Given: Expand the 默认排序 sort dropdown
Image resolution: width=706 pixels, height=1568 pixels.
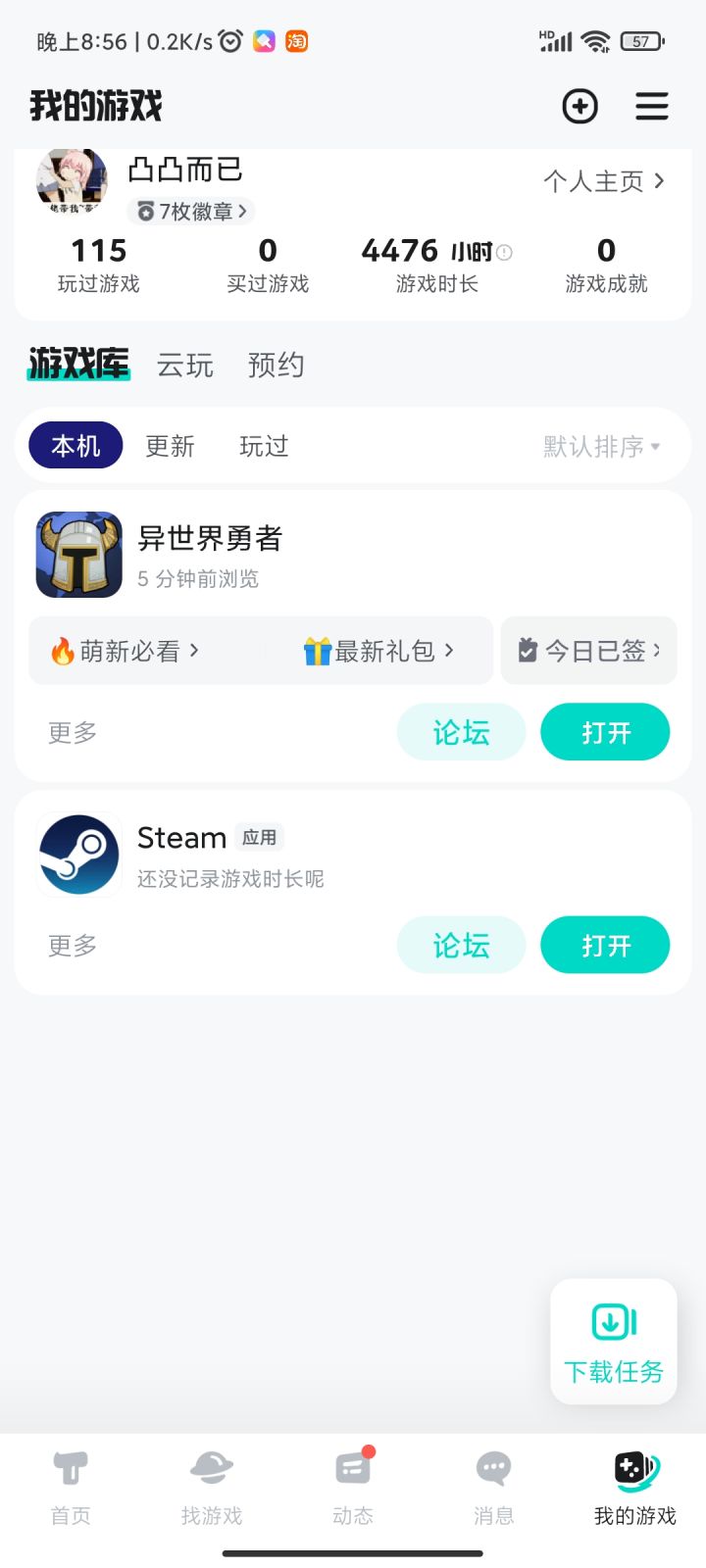Looking at the screenshot, I should tap(602, 447).
